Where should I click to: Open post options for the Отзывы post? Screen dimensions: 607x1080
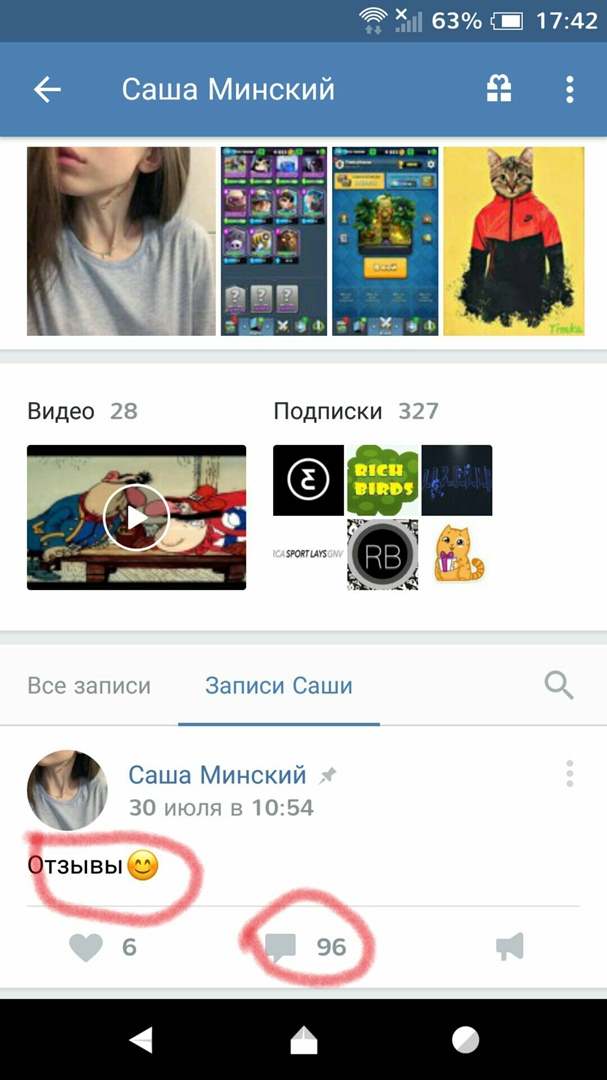point(569,773)
